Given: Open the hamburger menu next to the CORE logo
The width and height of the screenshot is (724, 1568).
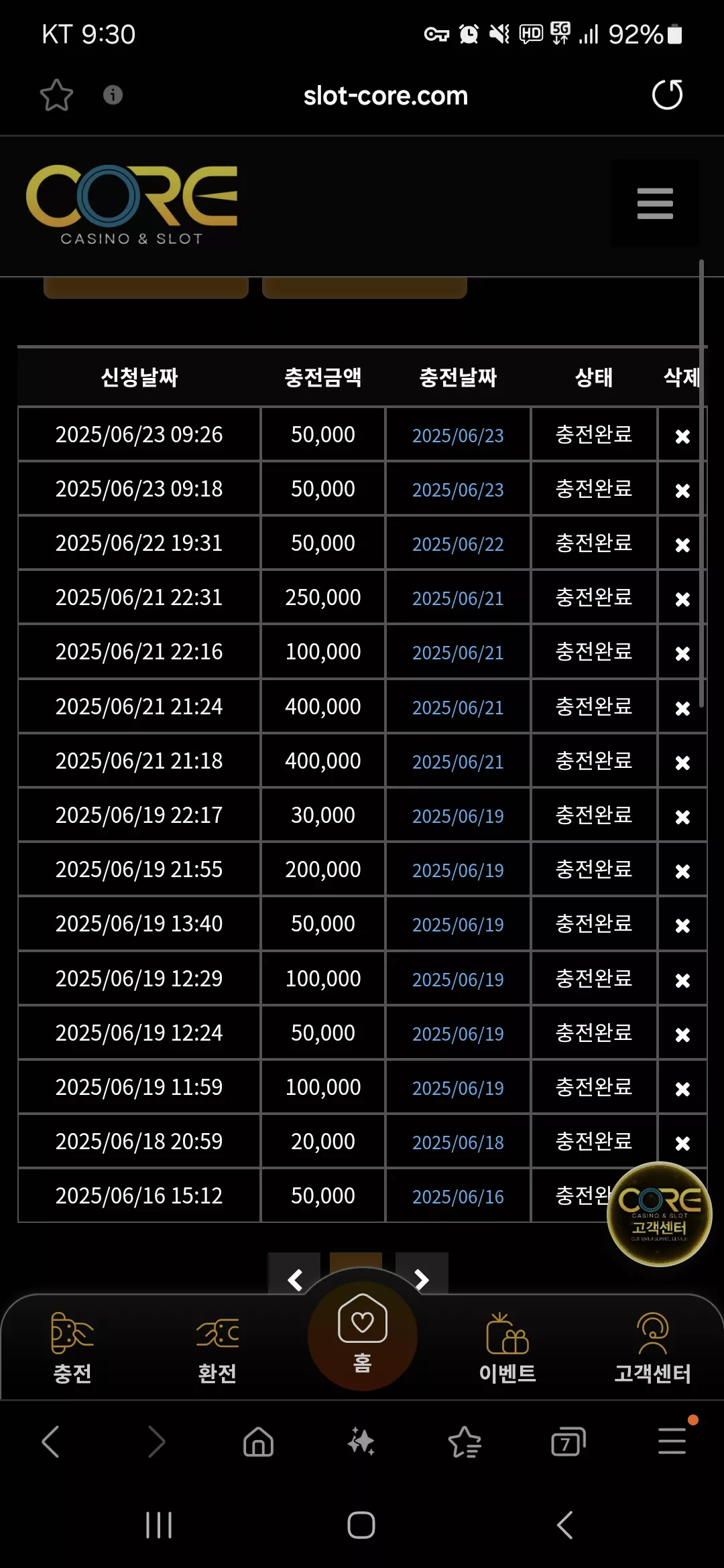Looking at the screenshot, I should 655,203.
